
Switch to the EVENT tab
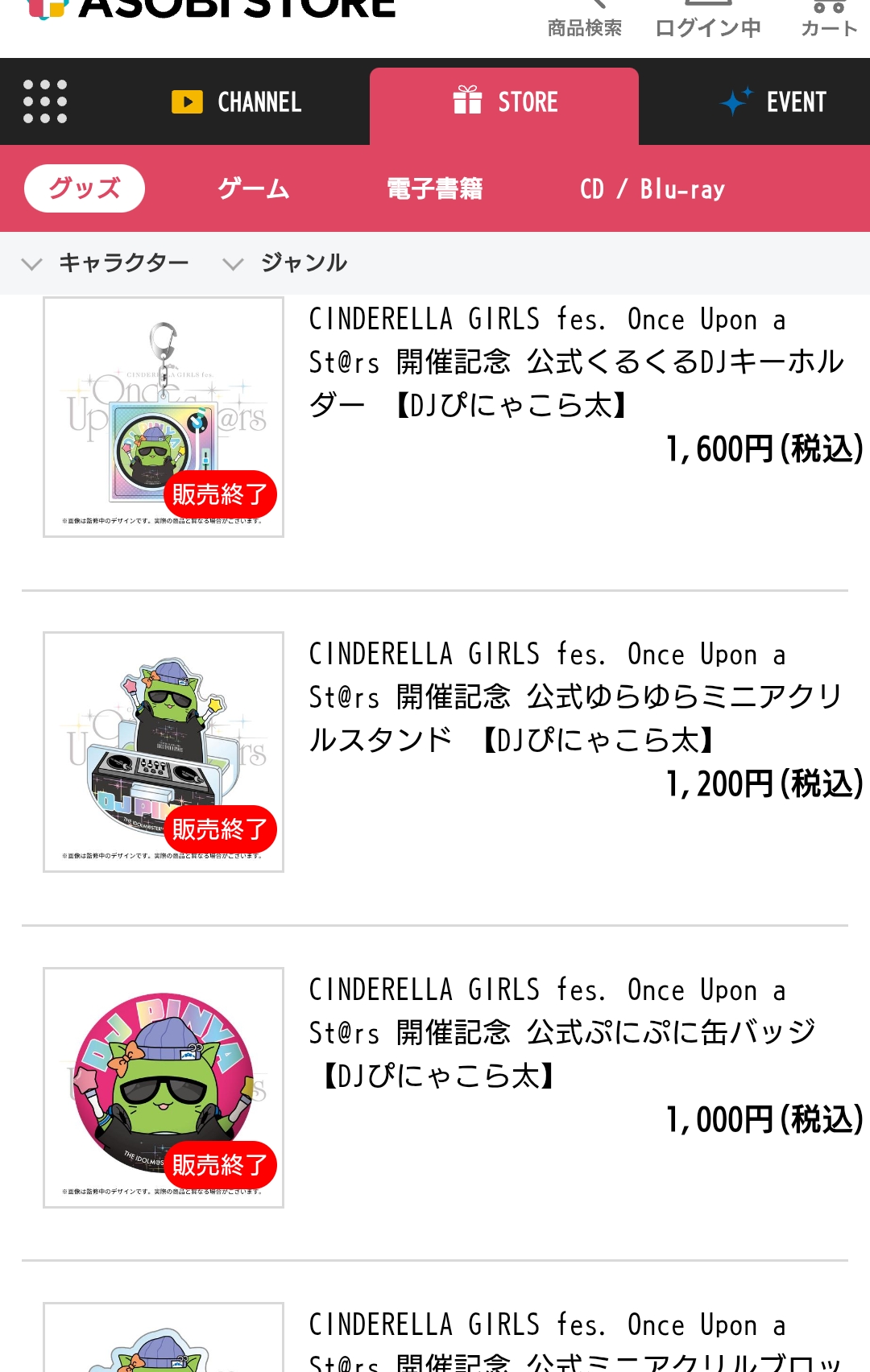773,102
